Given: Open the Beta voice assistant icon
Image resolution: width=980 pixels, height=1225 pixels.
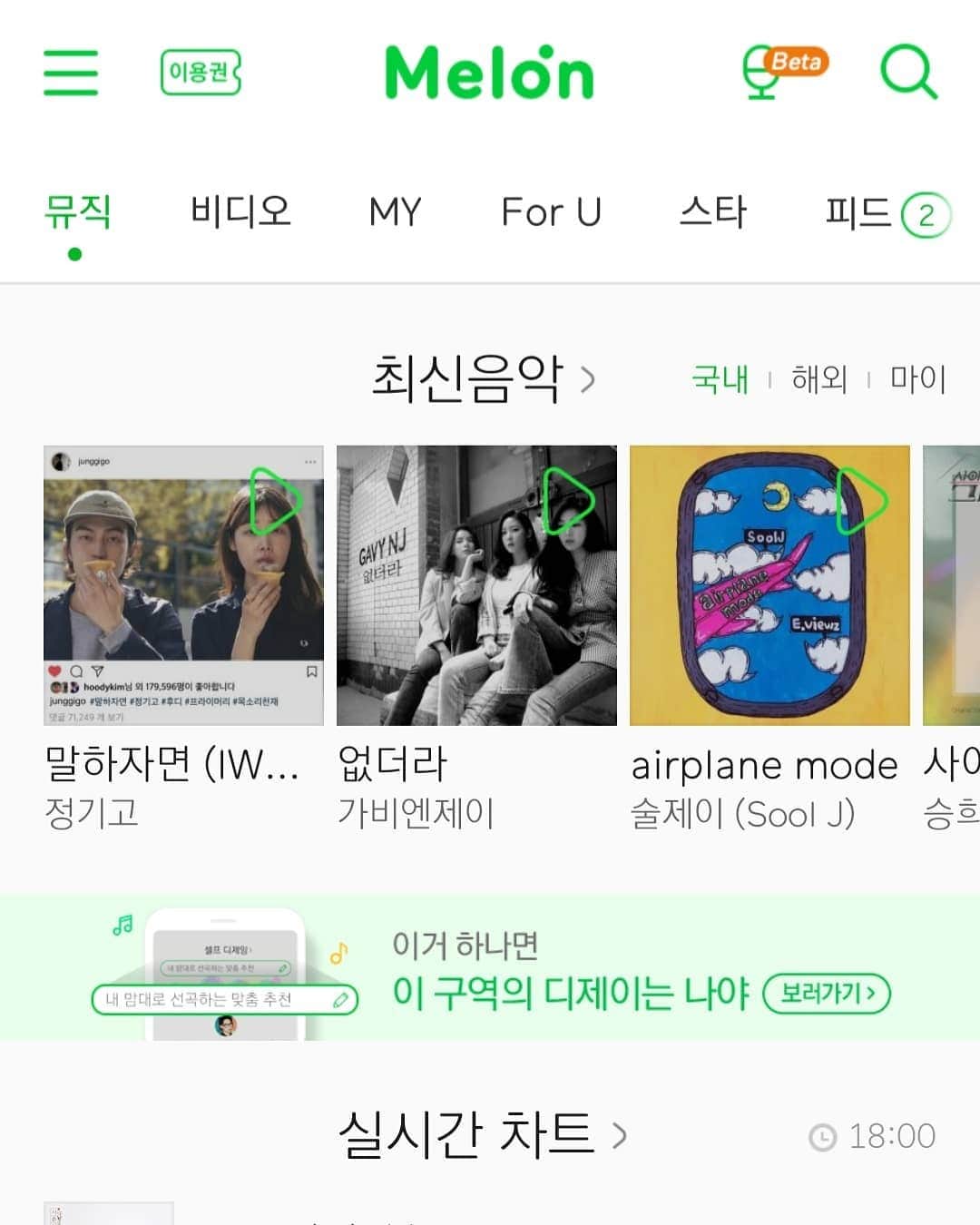Looking at the screenshot, I should [x=784, y=71].
